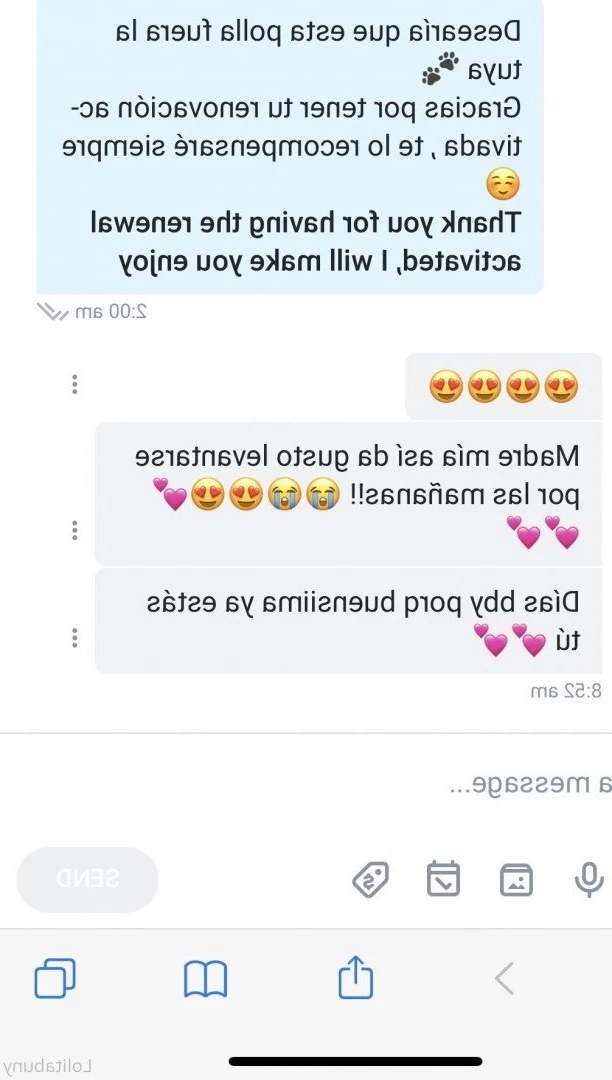This screenshot has width=612, height=1080.
Task: Open options for the "Madre mía" message
Action: click(74, 530)
